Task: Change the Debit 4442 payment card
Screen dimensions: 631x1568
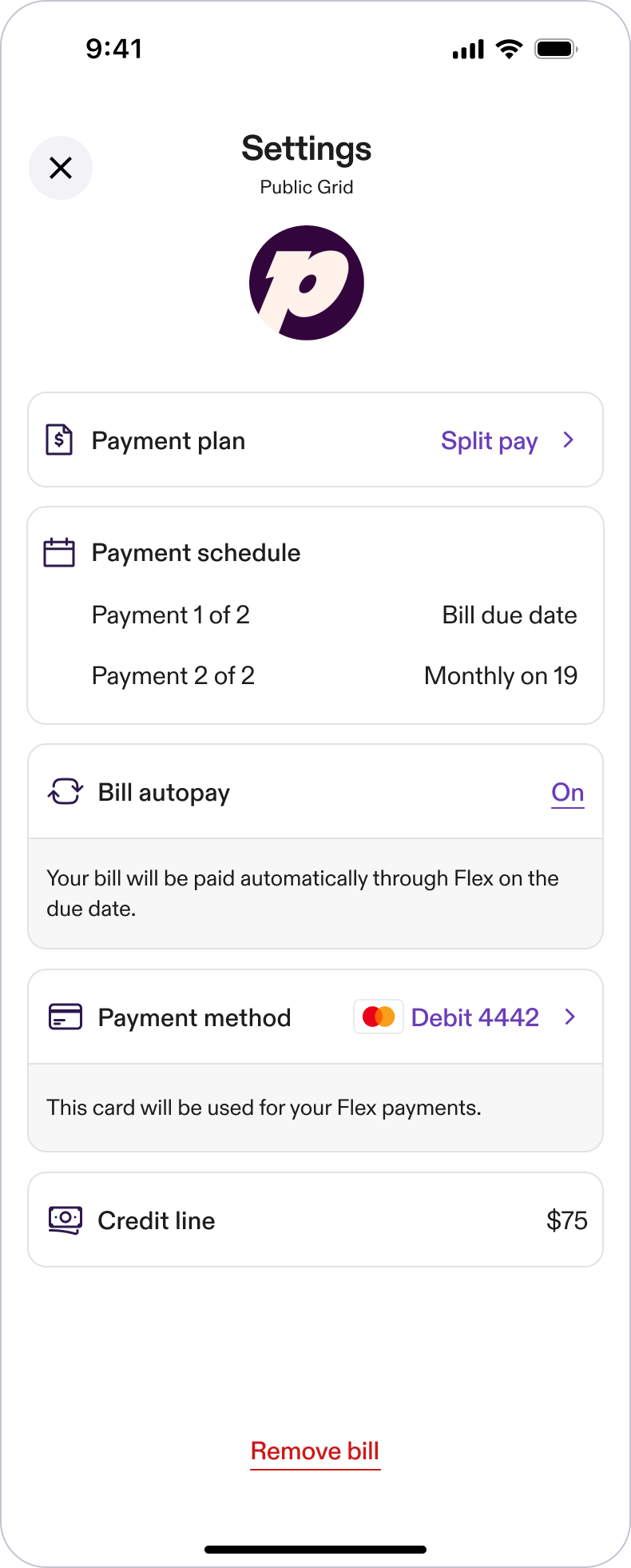Action: point(475,1017)
